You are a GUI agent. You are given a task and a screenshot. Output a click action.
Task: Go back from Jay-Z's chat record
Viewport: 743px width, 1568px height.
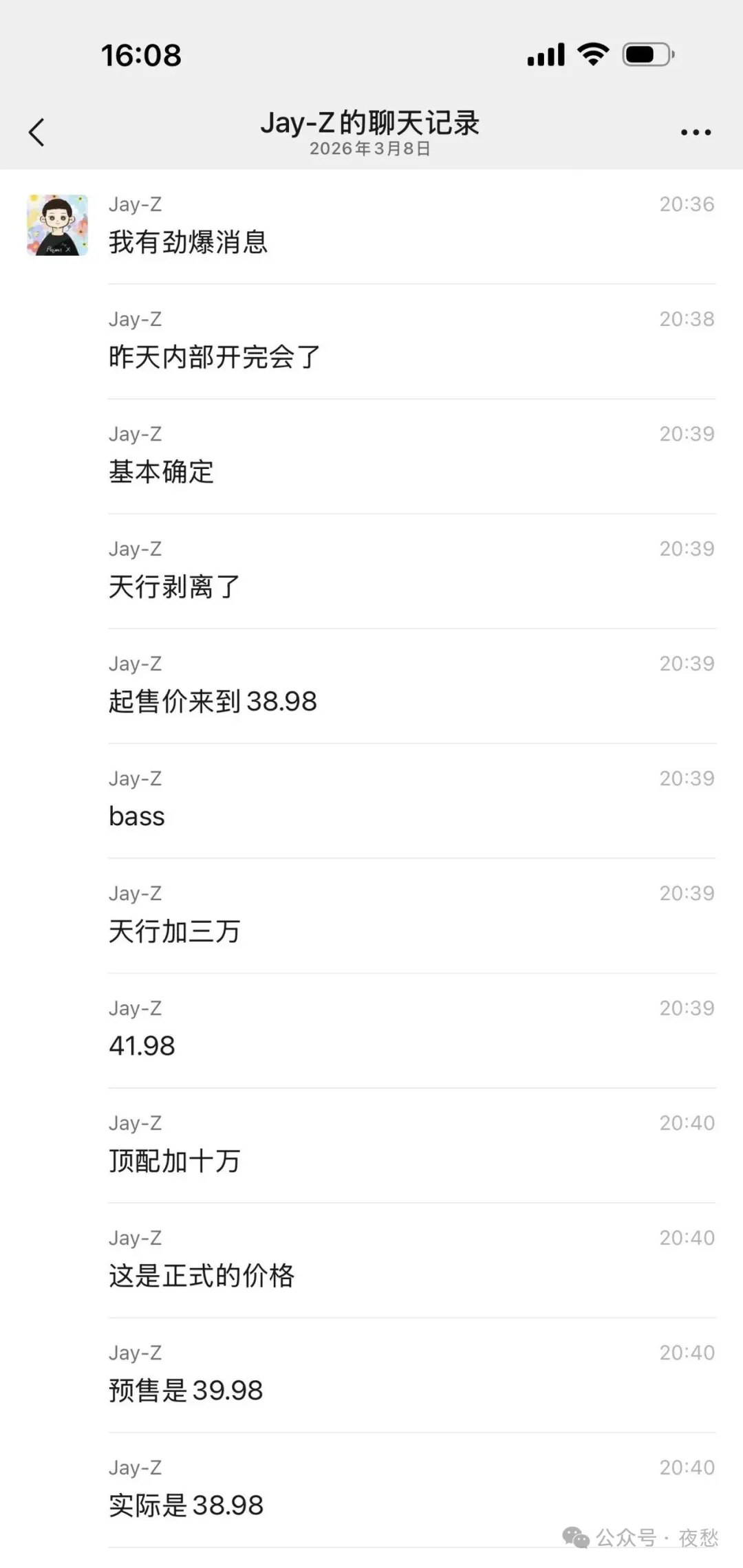pos(36,132)
